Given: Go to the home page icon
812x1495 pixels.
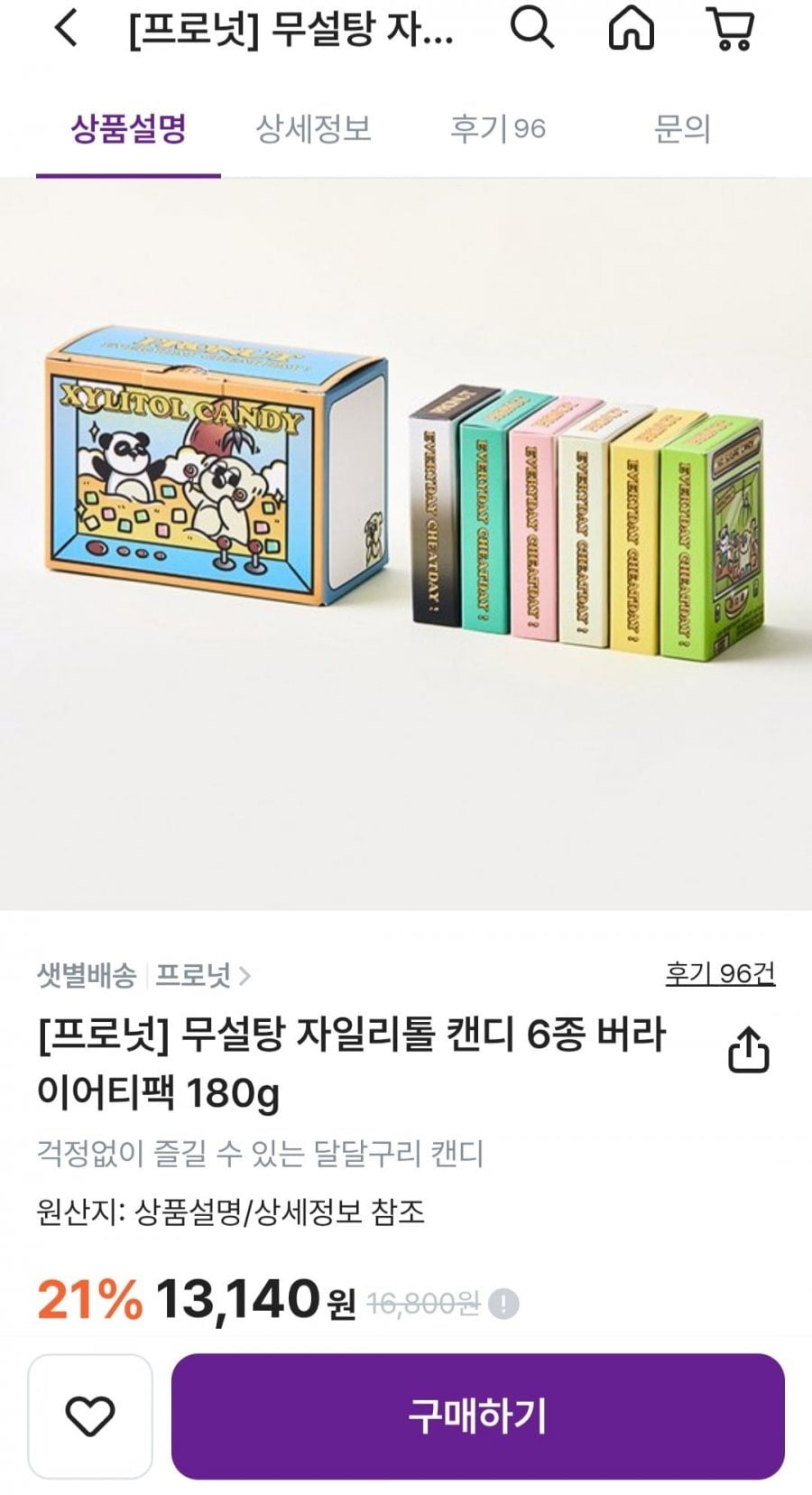Looking at the screenshot, I should [x=632, y=29].
